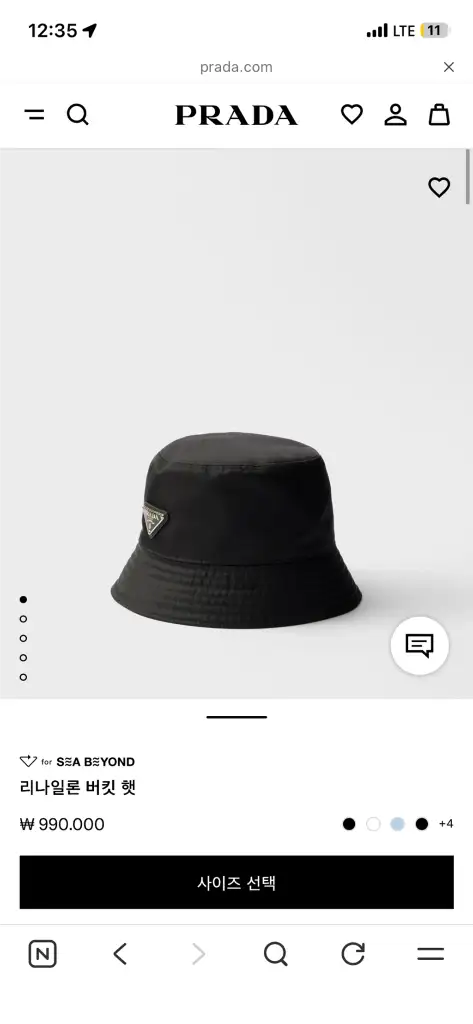473x1024 pixels.
Task: Open browser search from bottom toolbar
Action: click(276, 954)
